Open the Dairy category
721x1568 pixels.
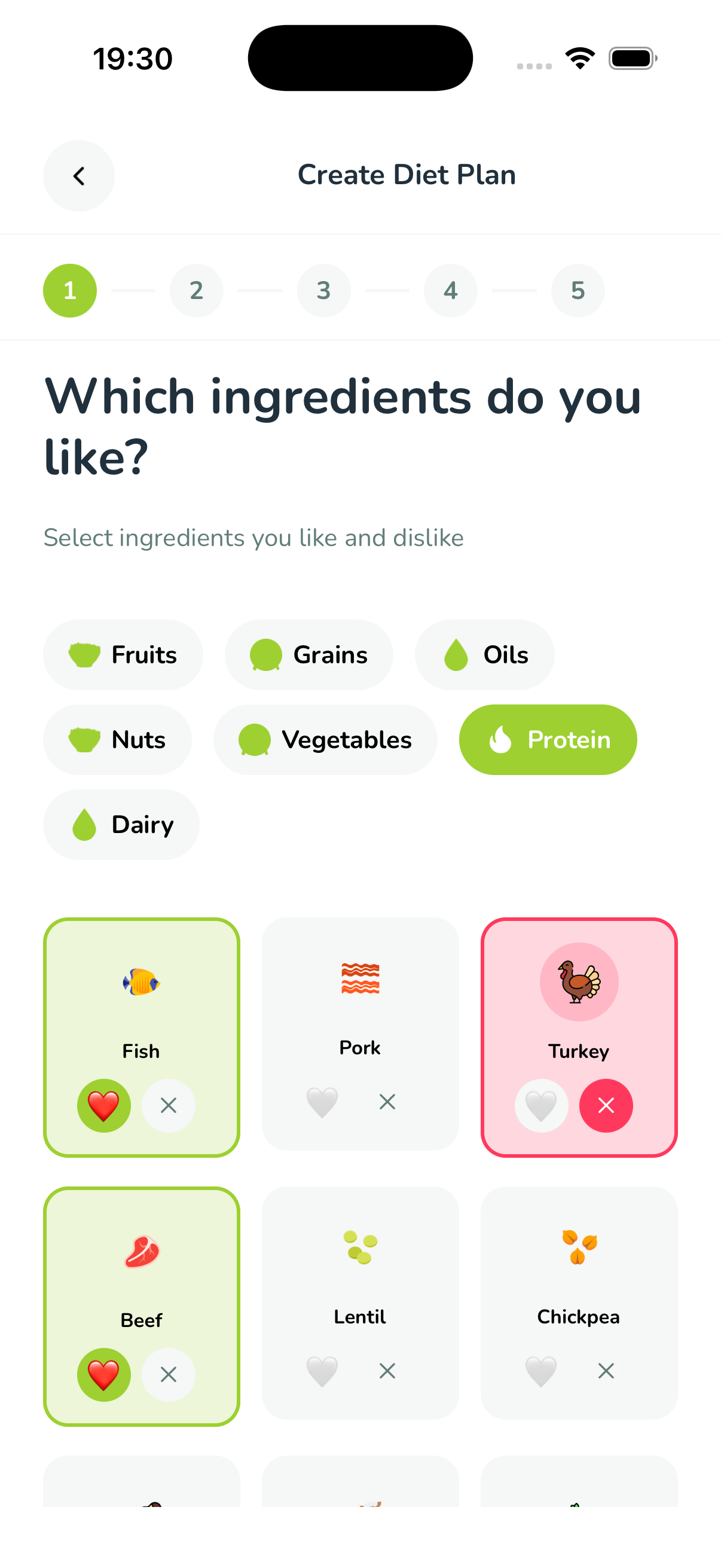coord(121,825)
